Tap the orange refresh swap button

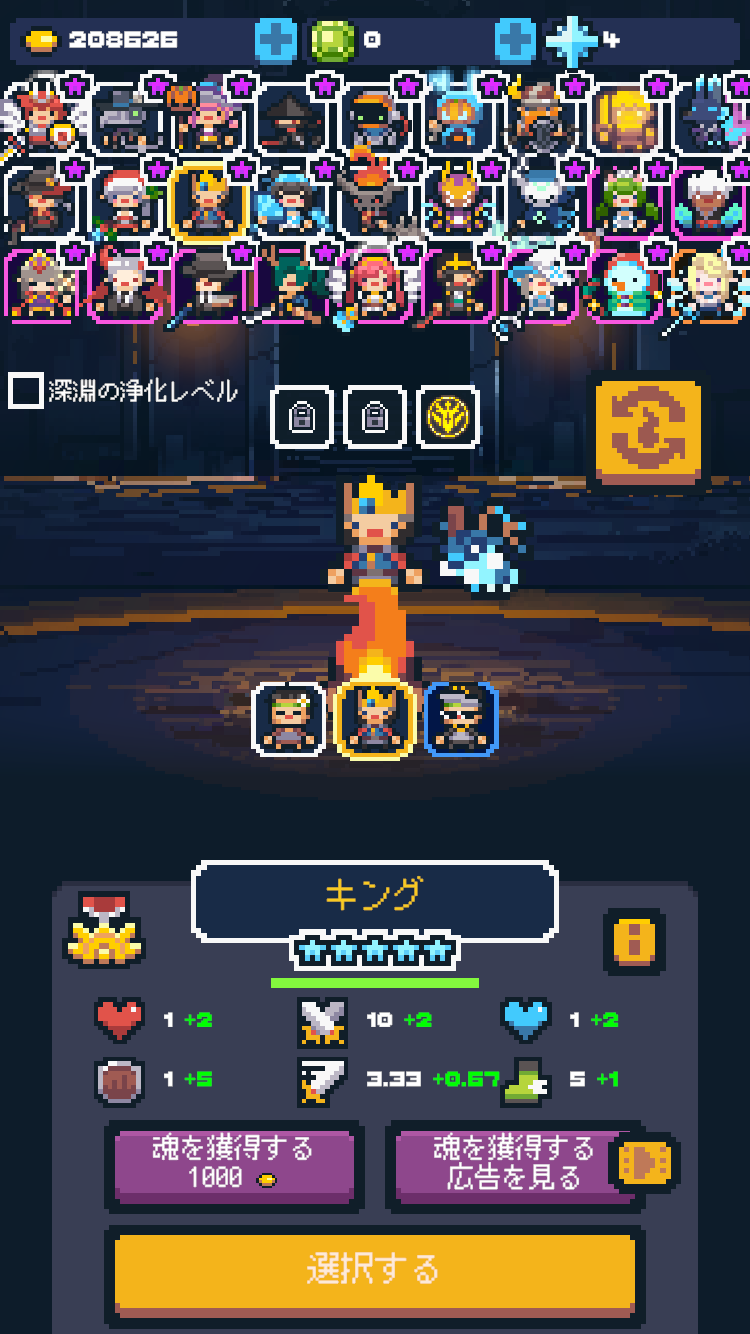[648, 430]
